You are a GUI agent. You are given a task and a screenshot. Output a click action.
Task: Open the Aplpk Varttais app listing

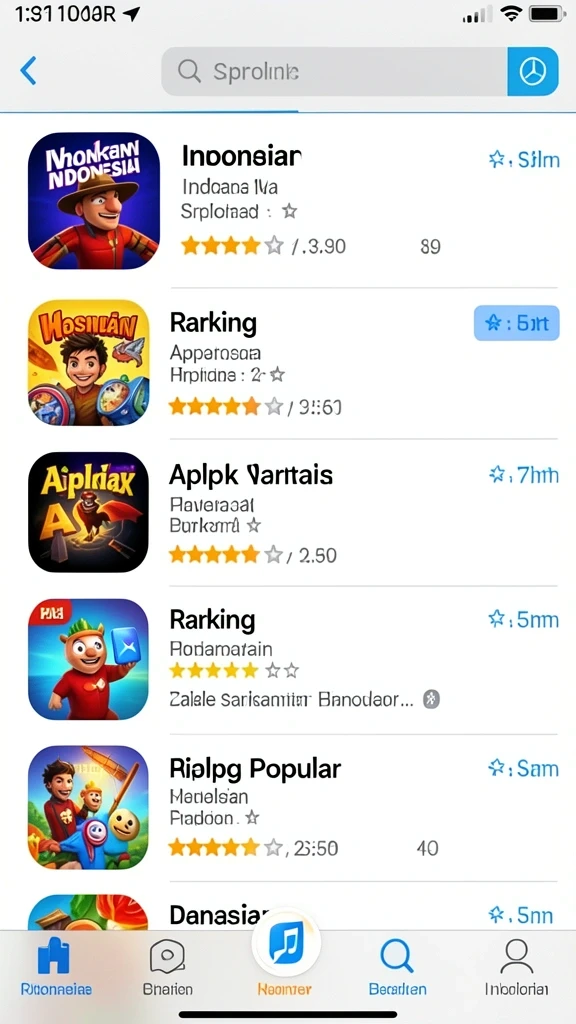click(x=294, y=512)
